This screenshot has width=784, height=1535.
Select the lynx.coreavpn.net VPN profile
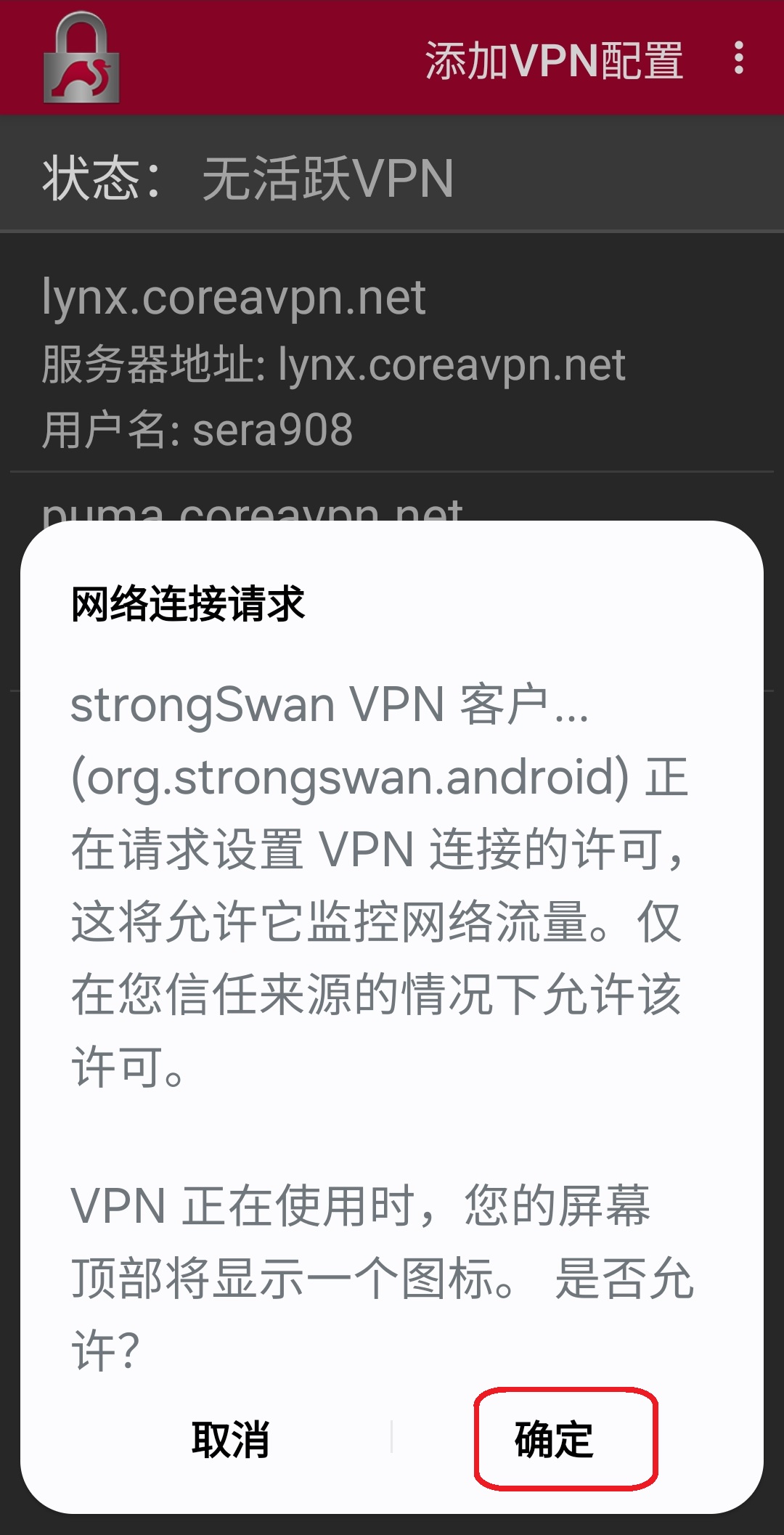point(334,362)
